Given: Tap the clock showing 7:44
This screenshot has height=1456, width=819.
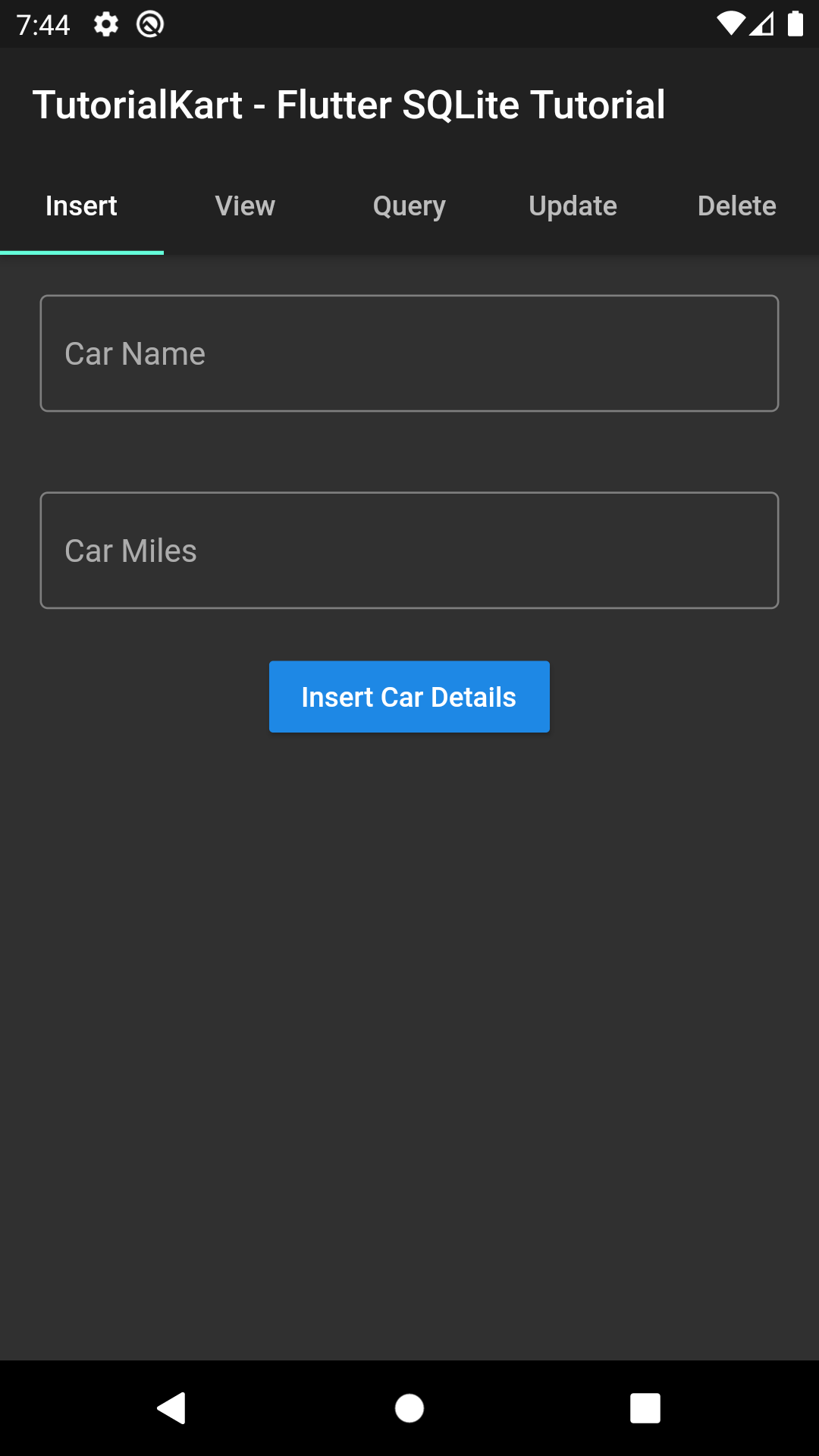Looking at the screenshot, I should (x=43, y=24).
